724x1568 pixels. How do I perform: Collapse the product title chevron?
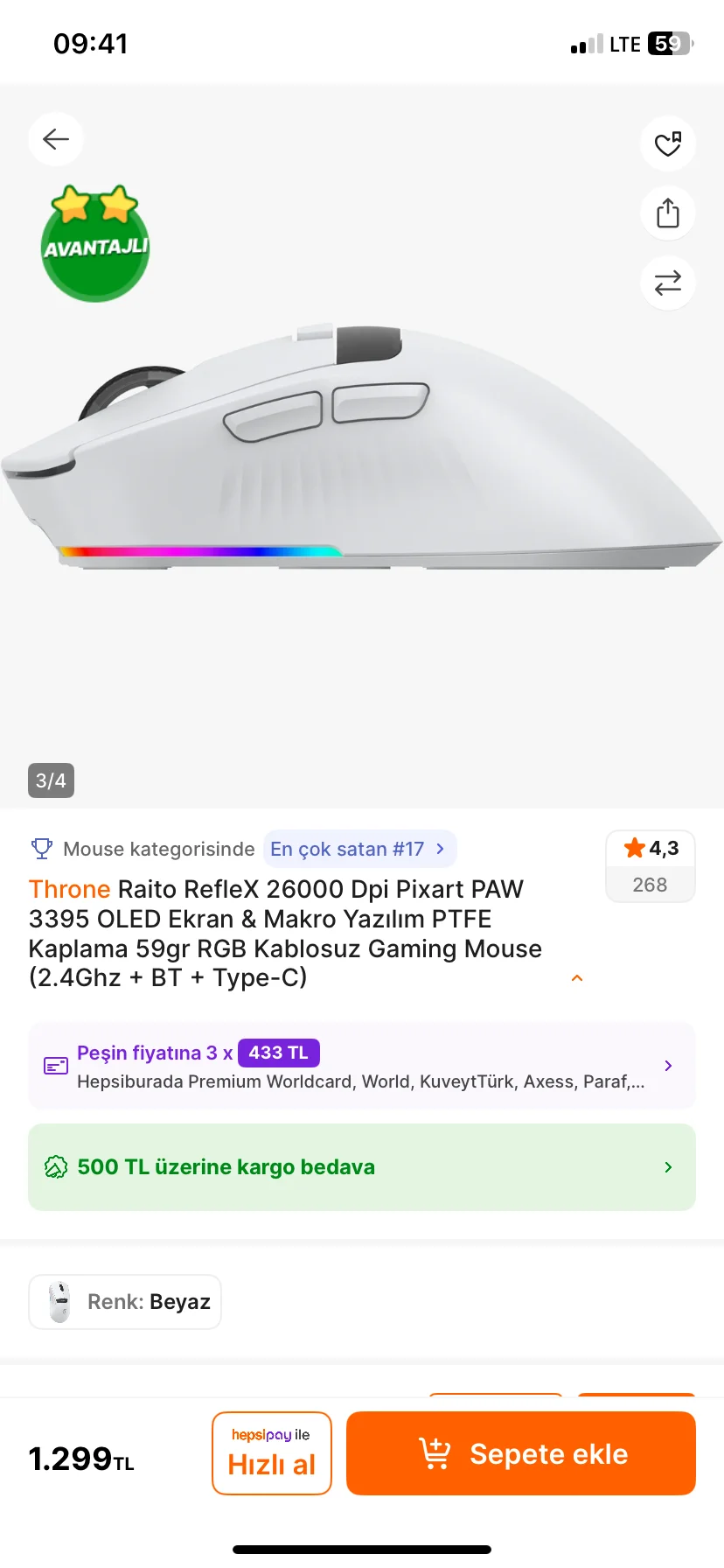coord(577,978)
